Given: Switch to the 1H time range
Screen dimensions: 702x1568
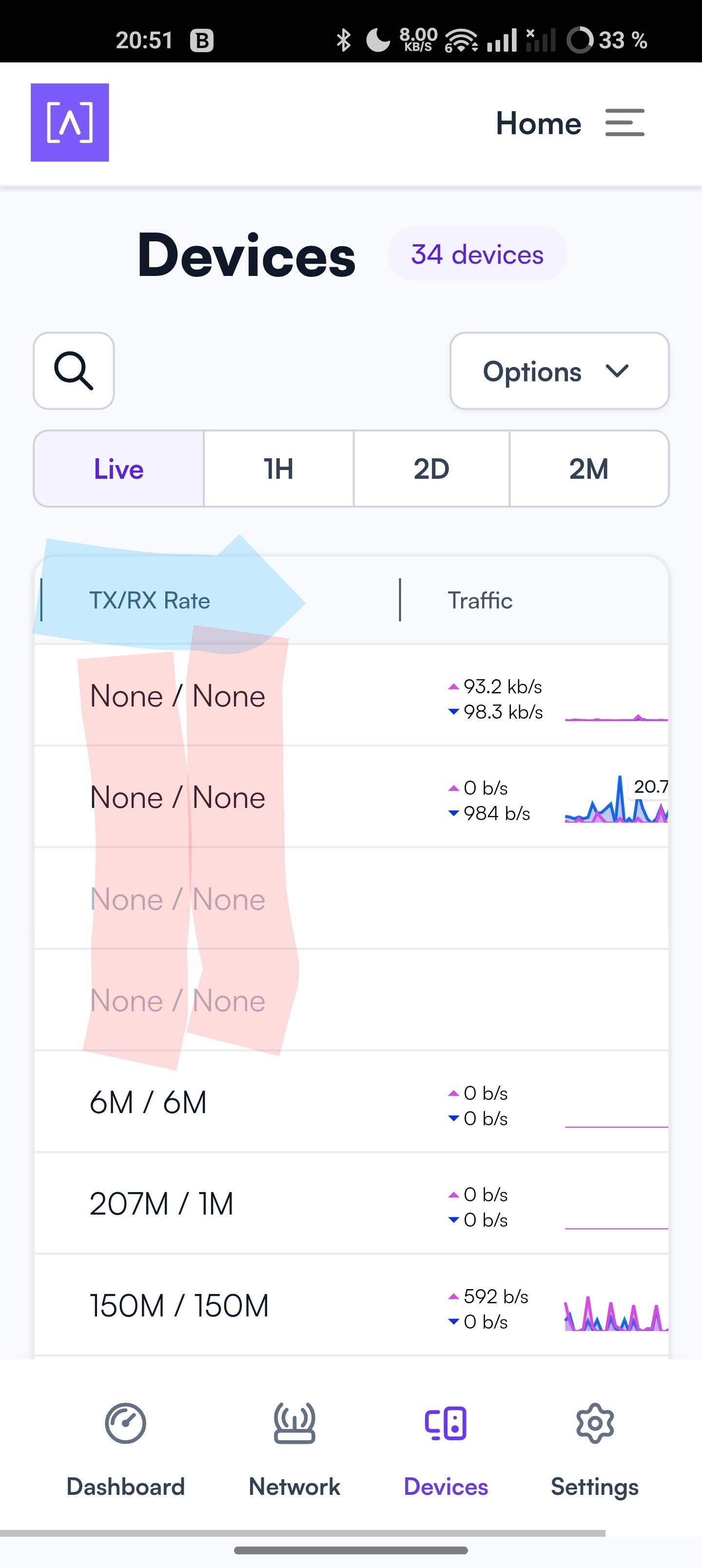Looking at the screenshot, I should 279,469.
